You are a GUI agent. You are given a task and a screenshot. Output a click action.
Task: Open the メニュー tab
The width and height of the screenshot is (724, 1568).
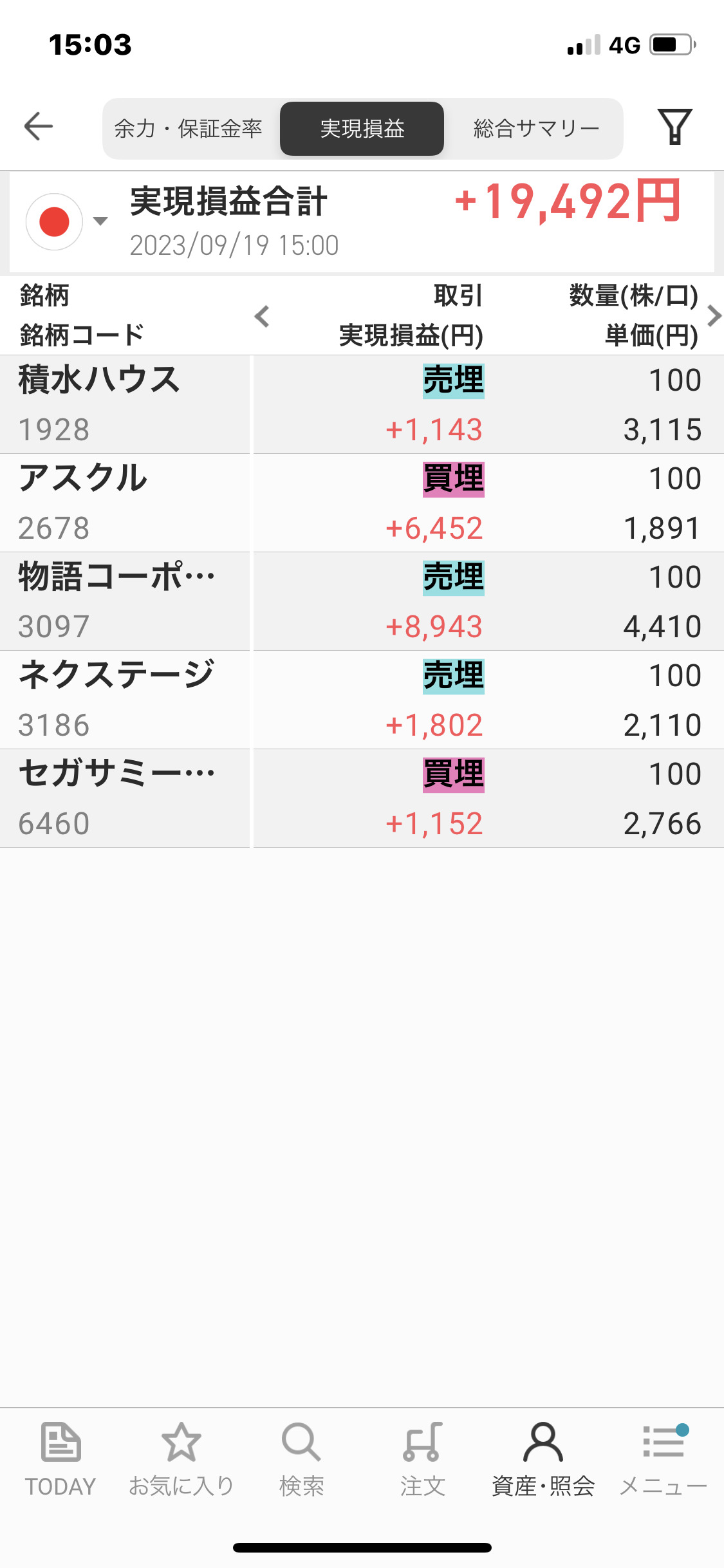664,1460
